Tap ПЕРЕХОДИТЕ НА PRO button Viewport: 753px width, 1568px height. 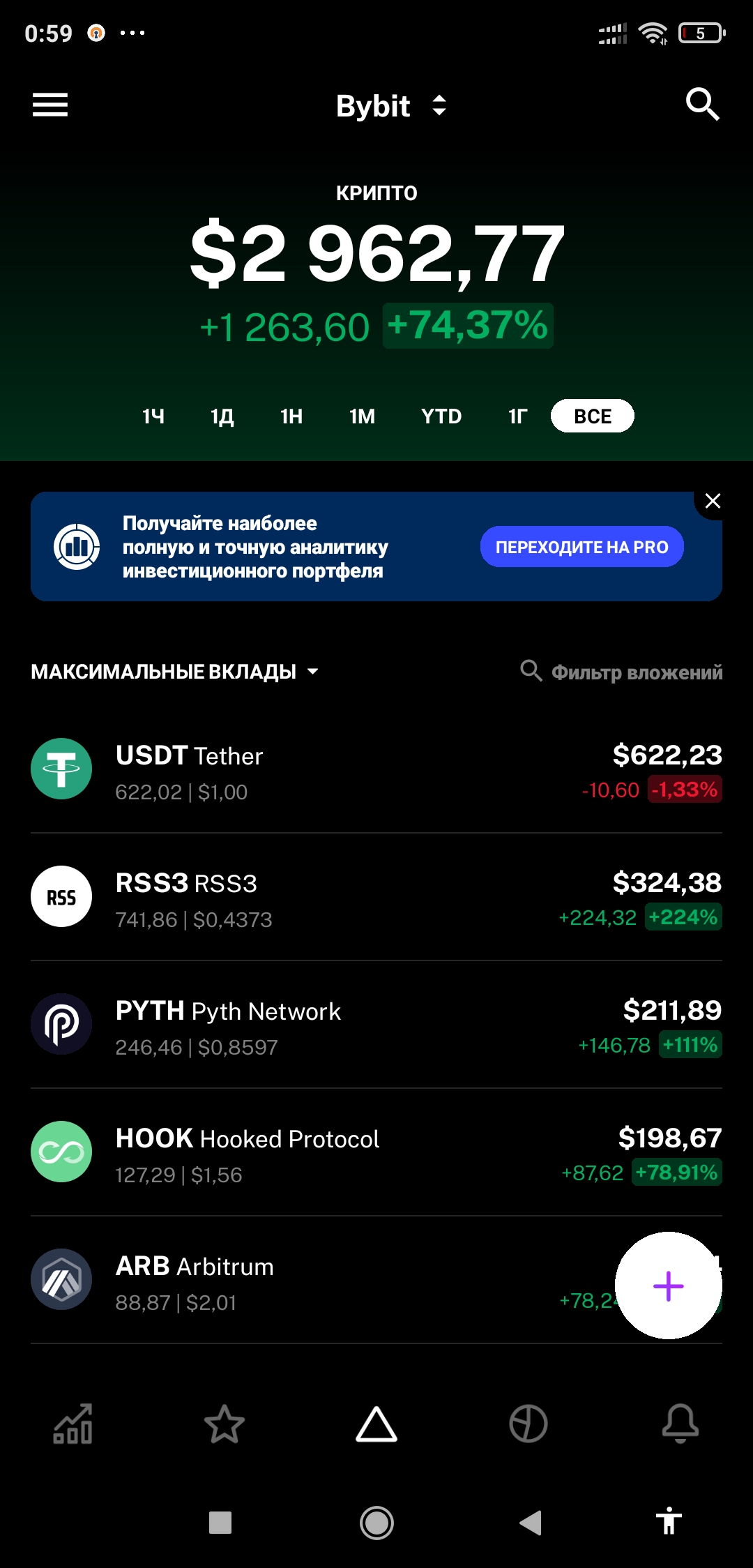click(x=581, y=547)
